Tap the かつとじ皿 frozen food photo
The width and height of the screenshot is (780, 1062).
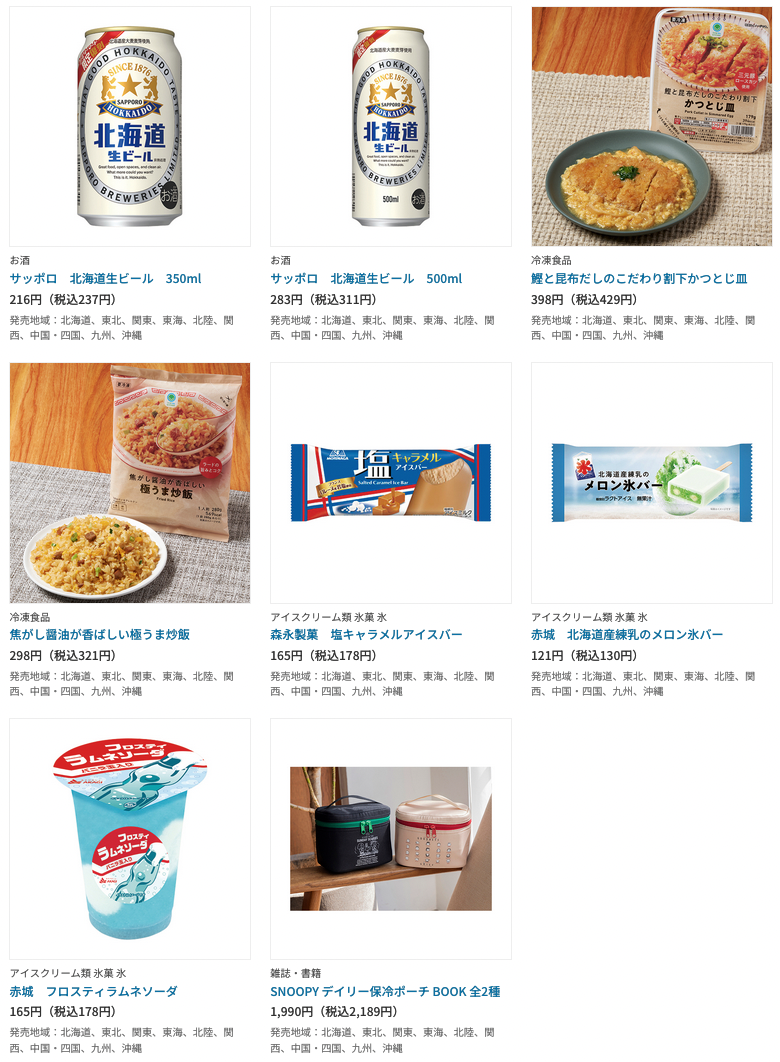click(652, 127)
